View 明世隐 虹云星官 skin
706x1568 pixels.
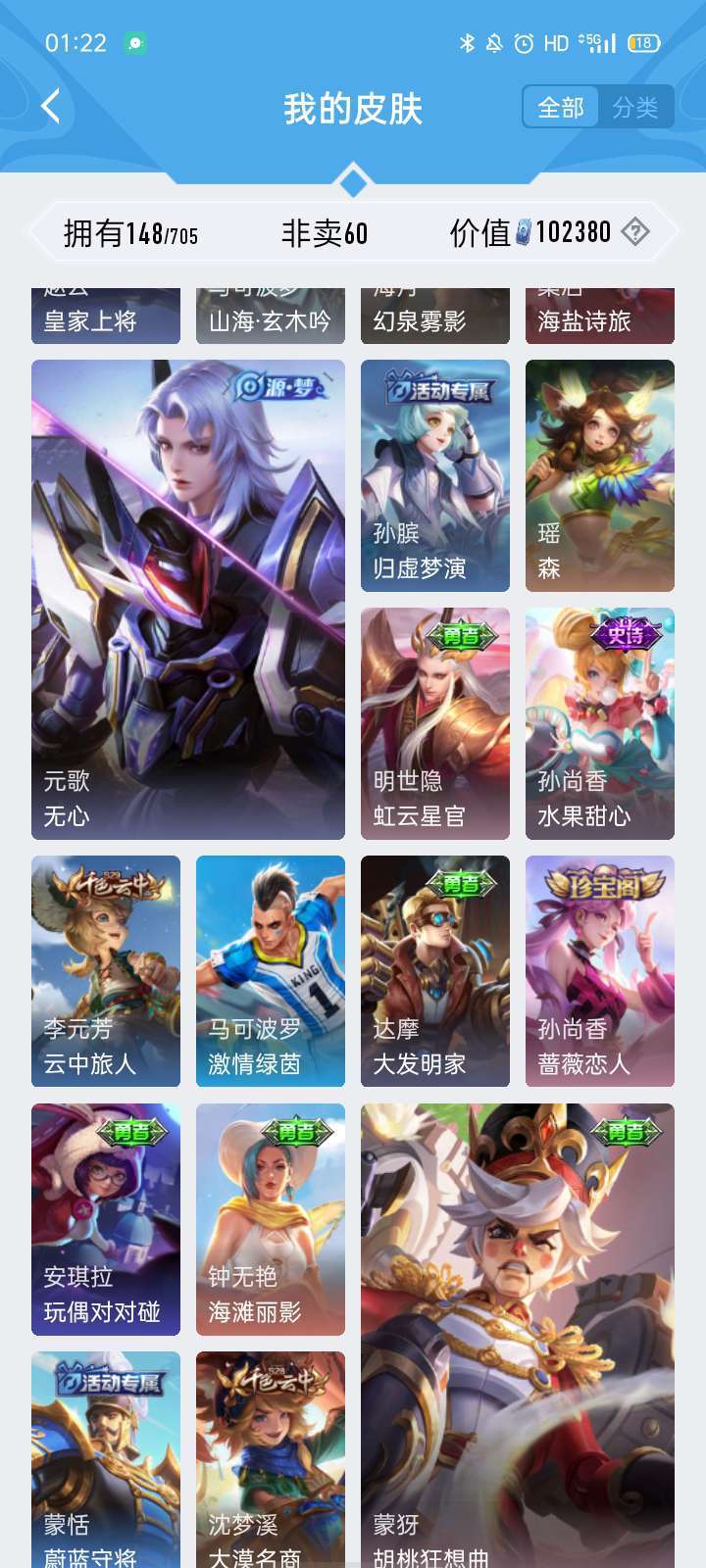point(435,723)
